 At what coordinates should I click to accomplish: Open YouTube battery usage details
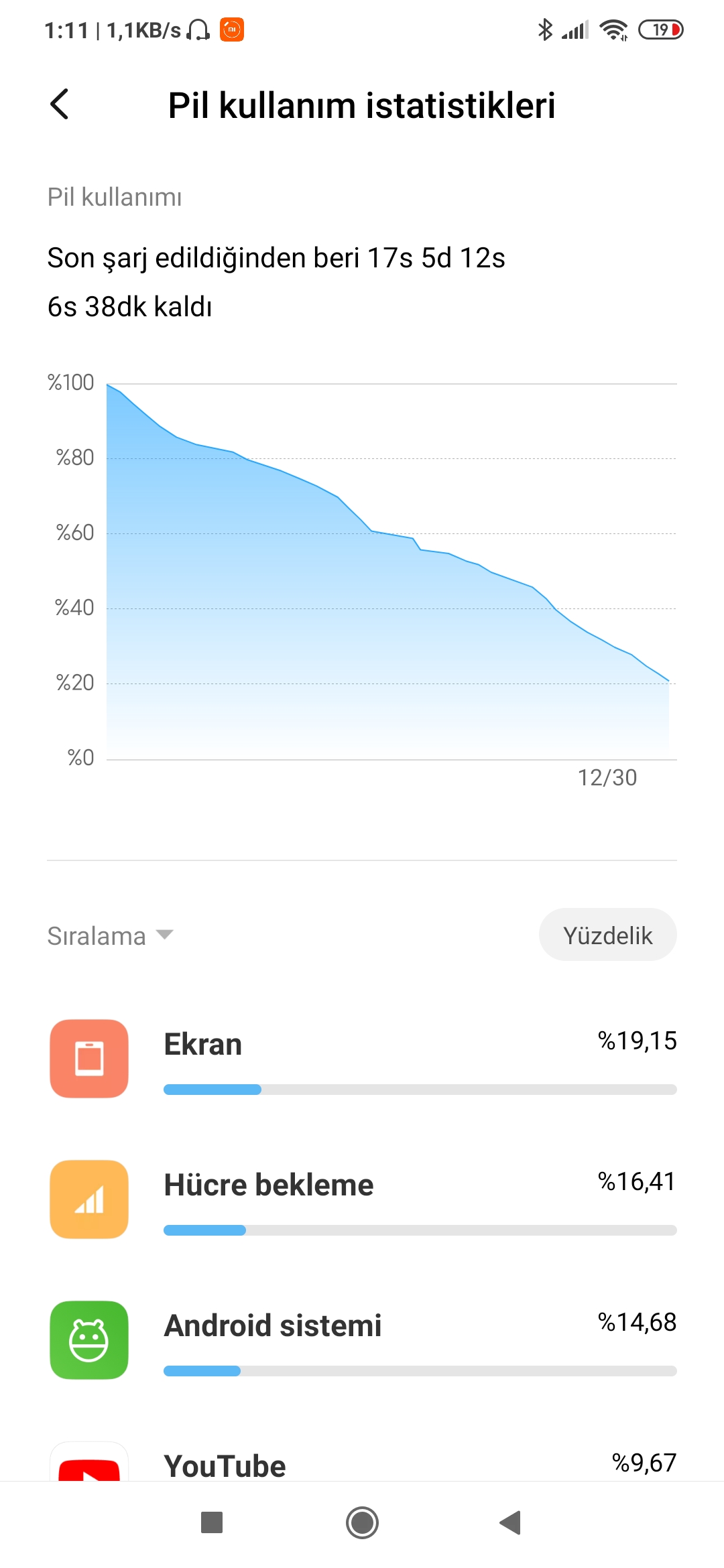(362, 1461)
